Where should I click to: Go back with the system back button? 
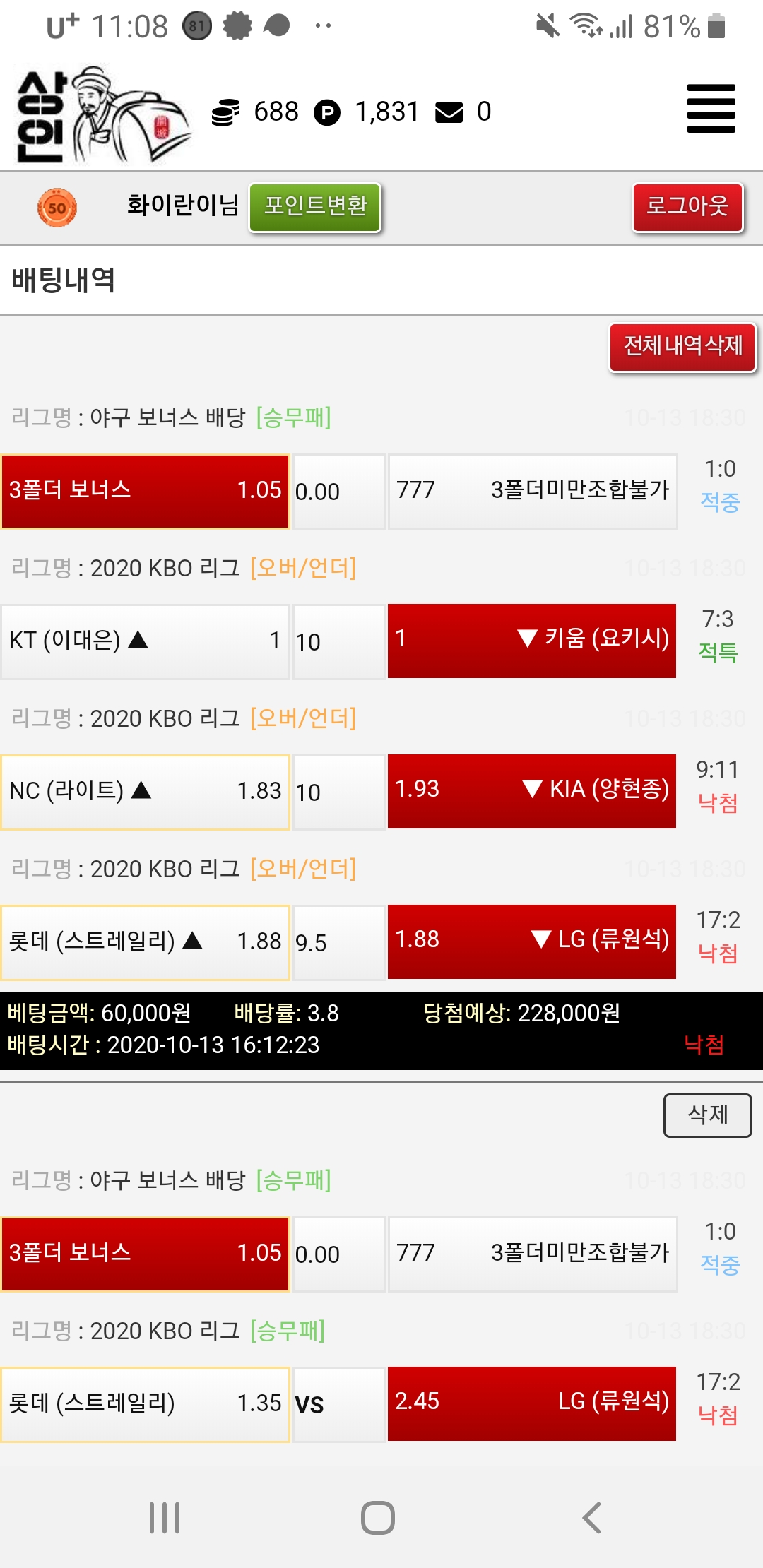(591, 1517)
